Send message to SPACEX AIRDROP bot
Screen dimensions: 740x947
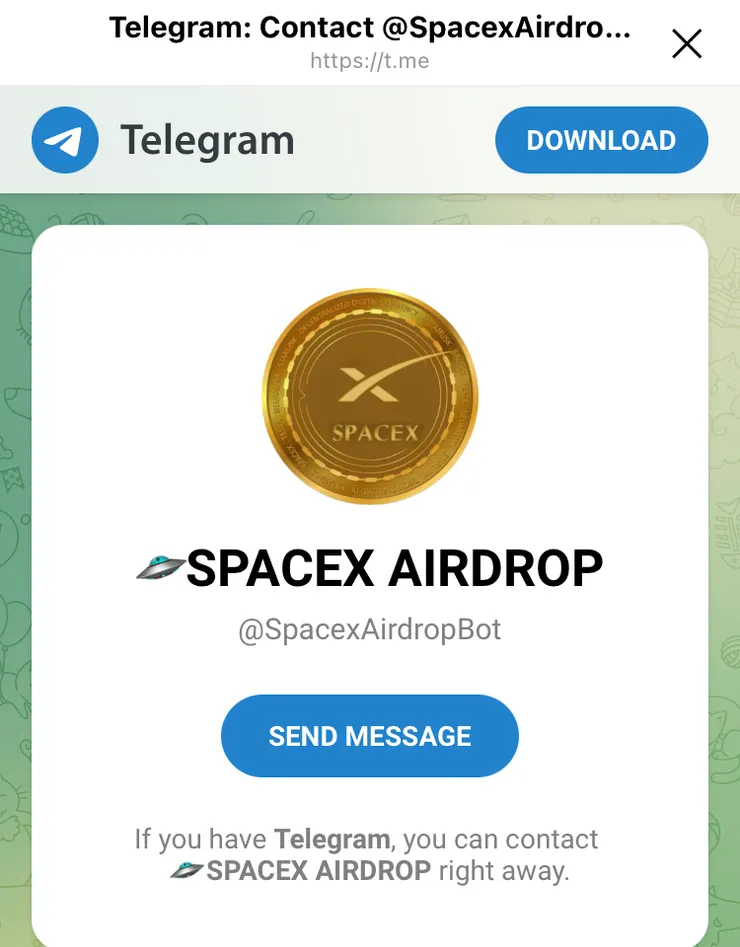click(369, 736)
